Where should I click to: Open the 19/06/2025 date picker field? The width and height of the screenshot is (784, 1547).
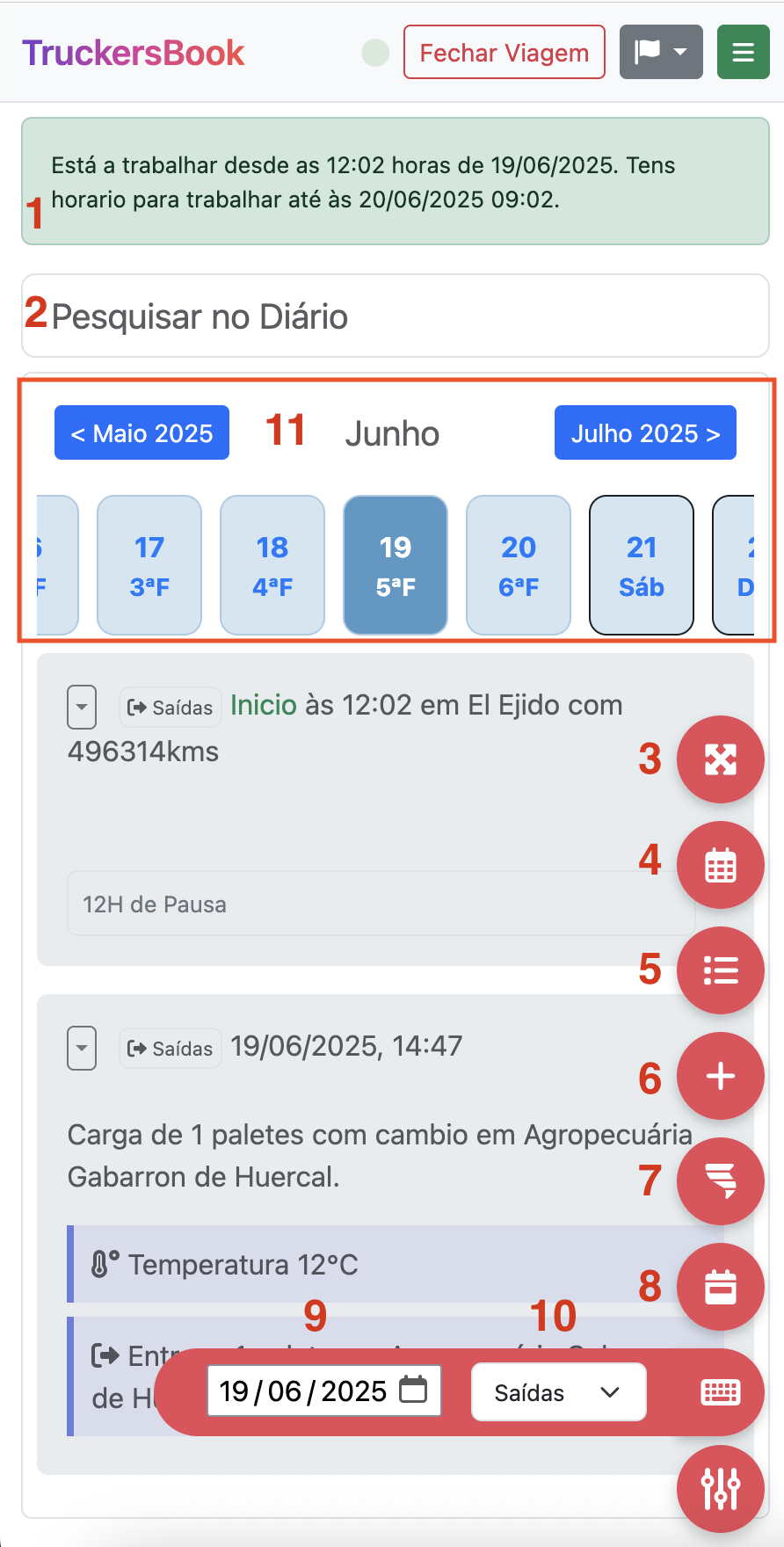324,1391
